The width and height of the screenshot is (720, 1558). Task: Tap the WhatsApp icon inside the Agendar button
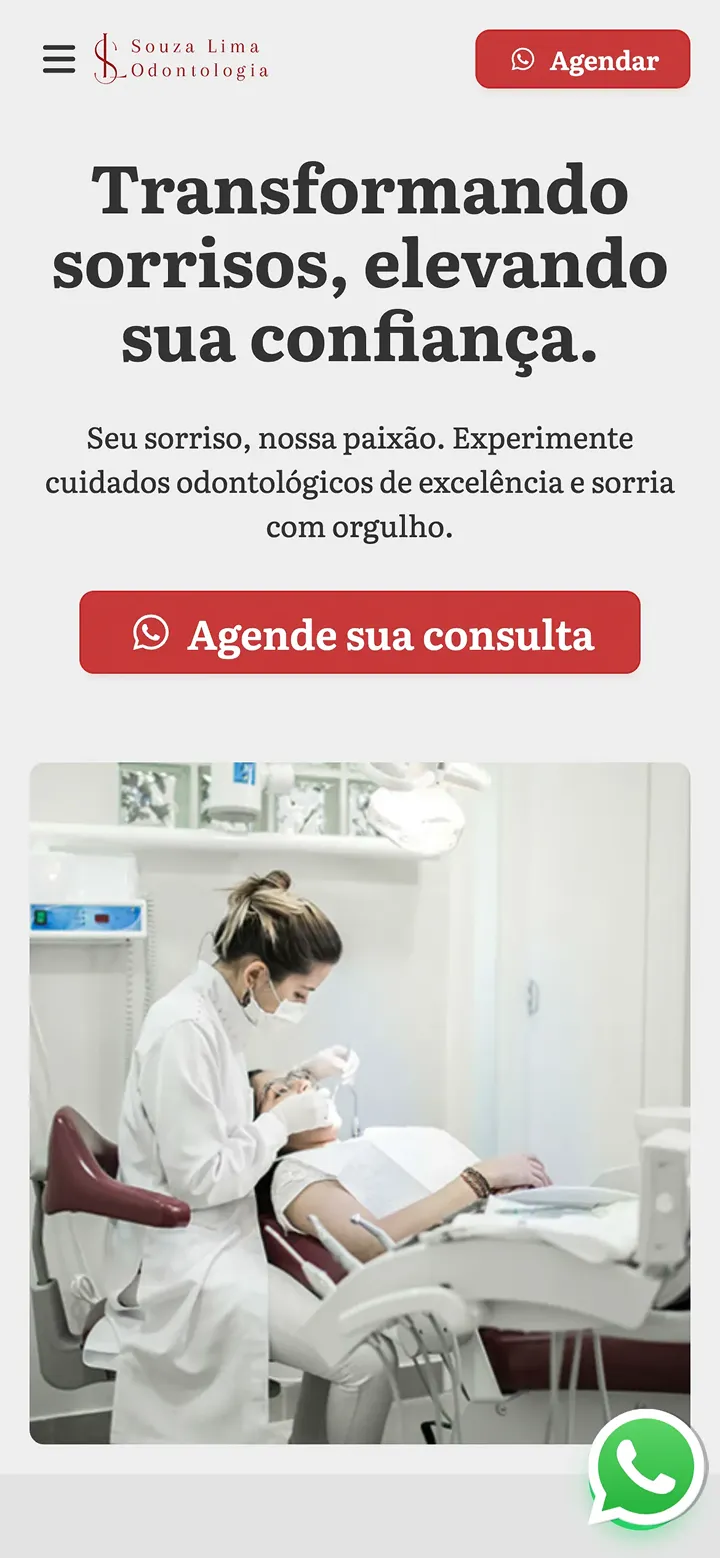pyautogui.click(x=523, y=60)
